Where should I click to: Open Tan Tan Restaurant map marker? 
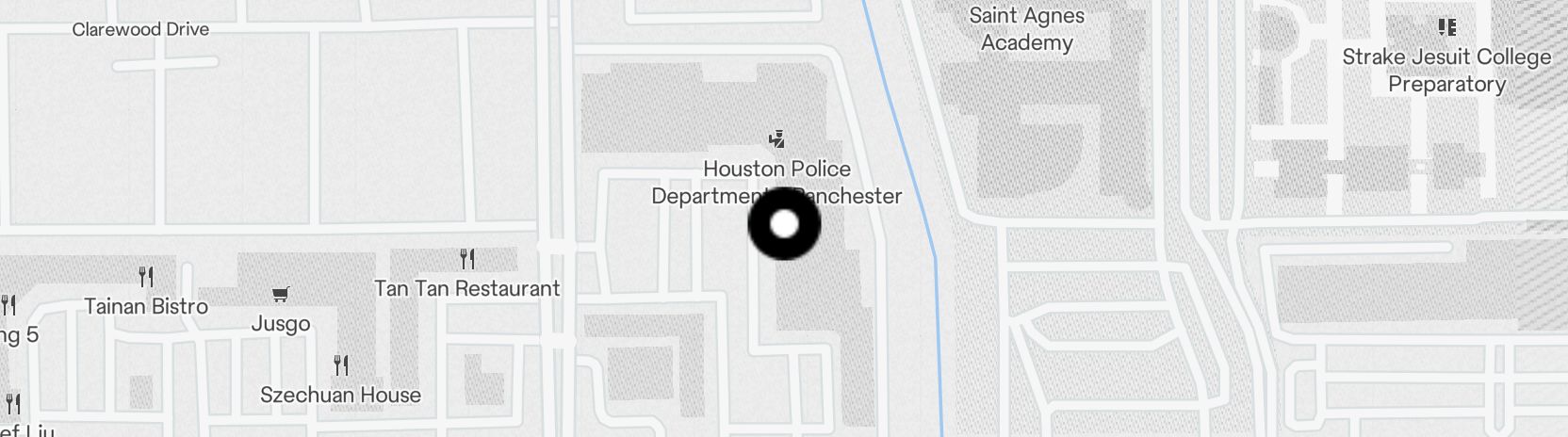click(x=467, y=259)
